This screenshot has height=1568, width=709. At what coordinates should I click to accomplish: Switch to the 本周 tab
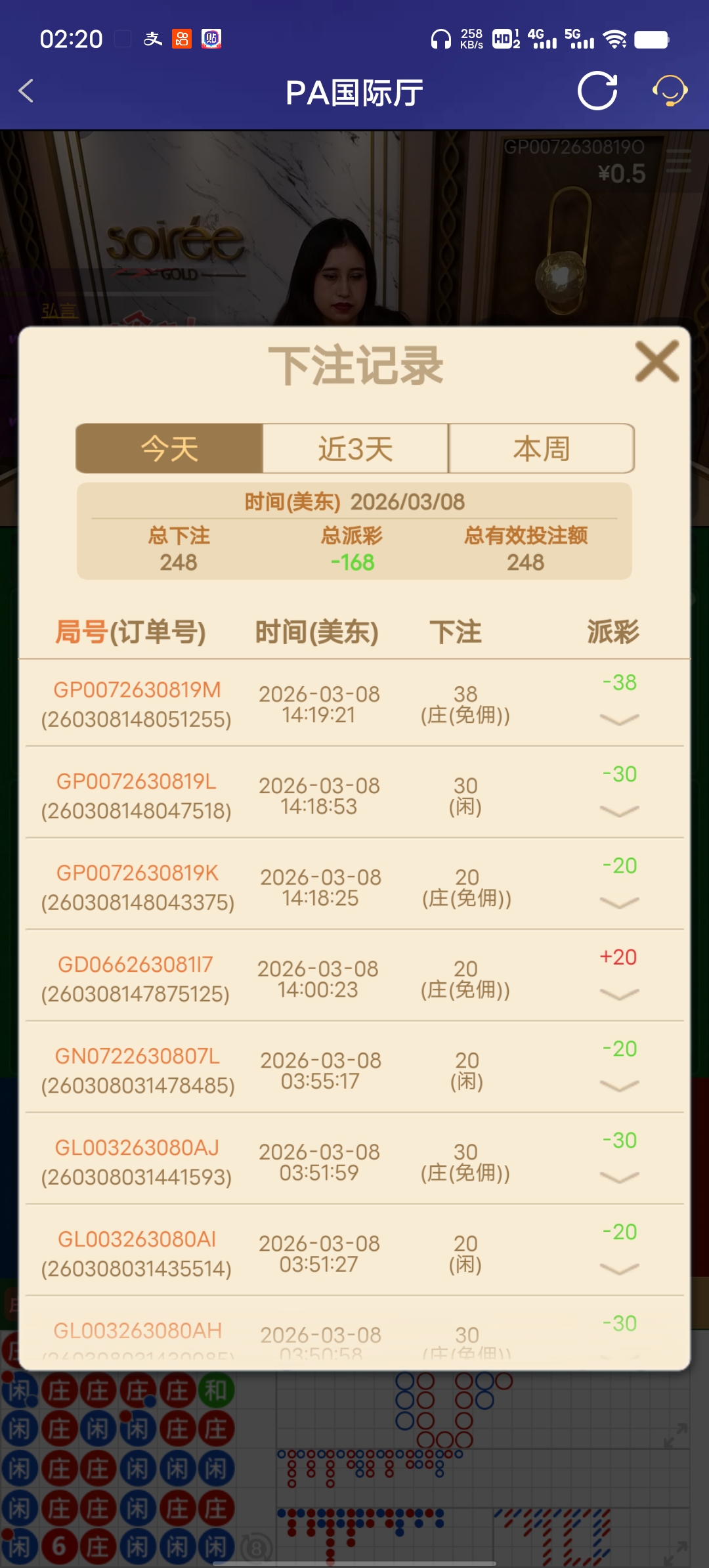click(x=542, y=448)
